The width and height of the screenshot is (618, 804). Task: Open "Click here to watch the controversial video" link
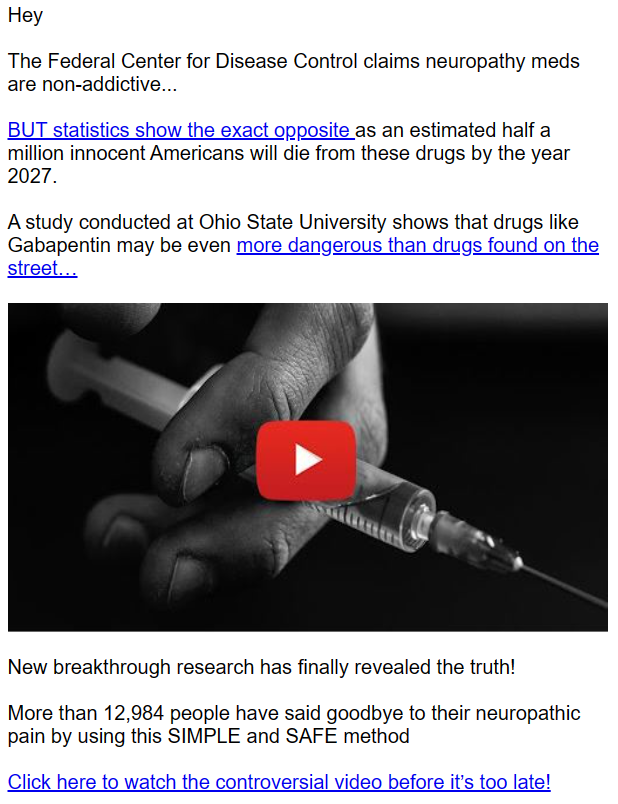[x=279, y=782]
